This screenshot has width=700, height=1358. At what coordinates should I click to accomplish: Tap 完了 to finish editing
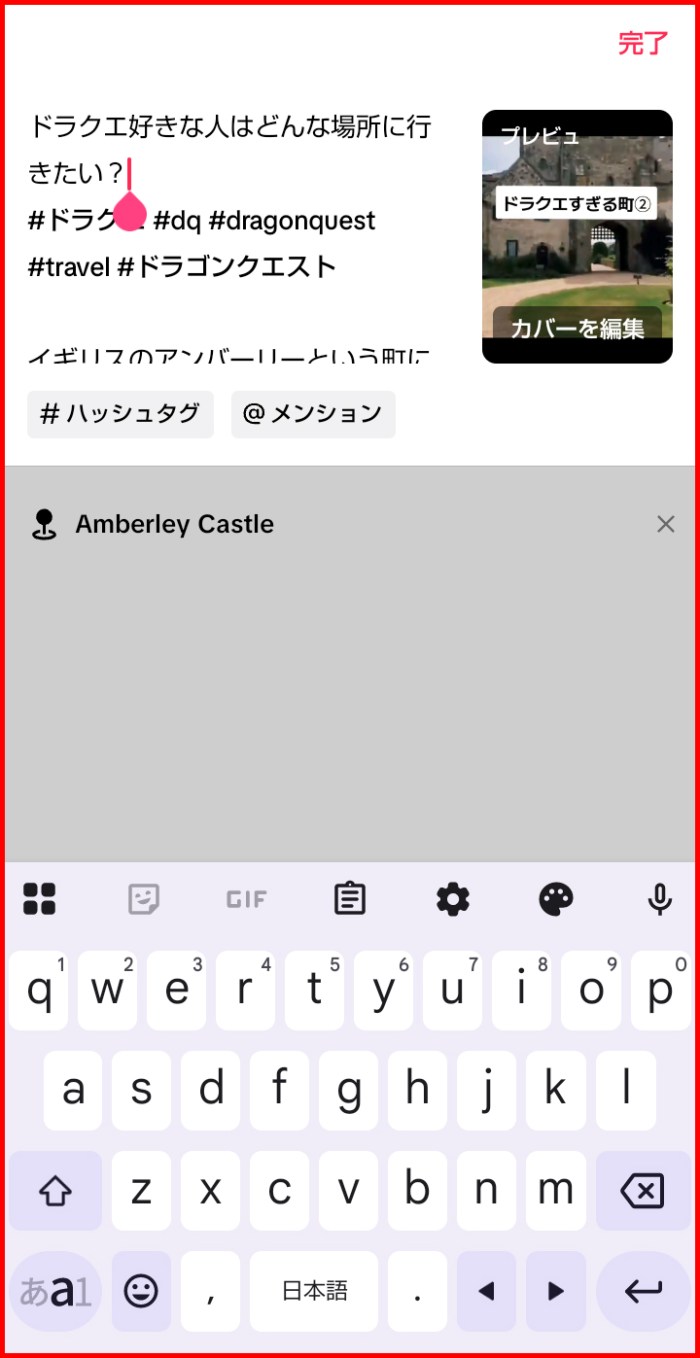pyautogui.click(x=642, y=43)
